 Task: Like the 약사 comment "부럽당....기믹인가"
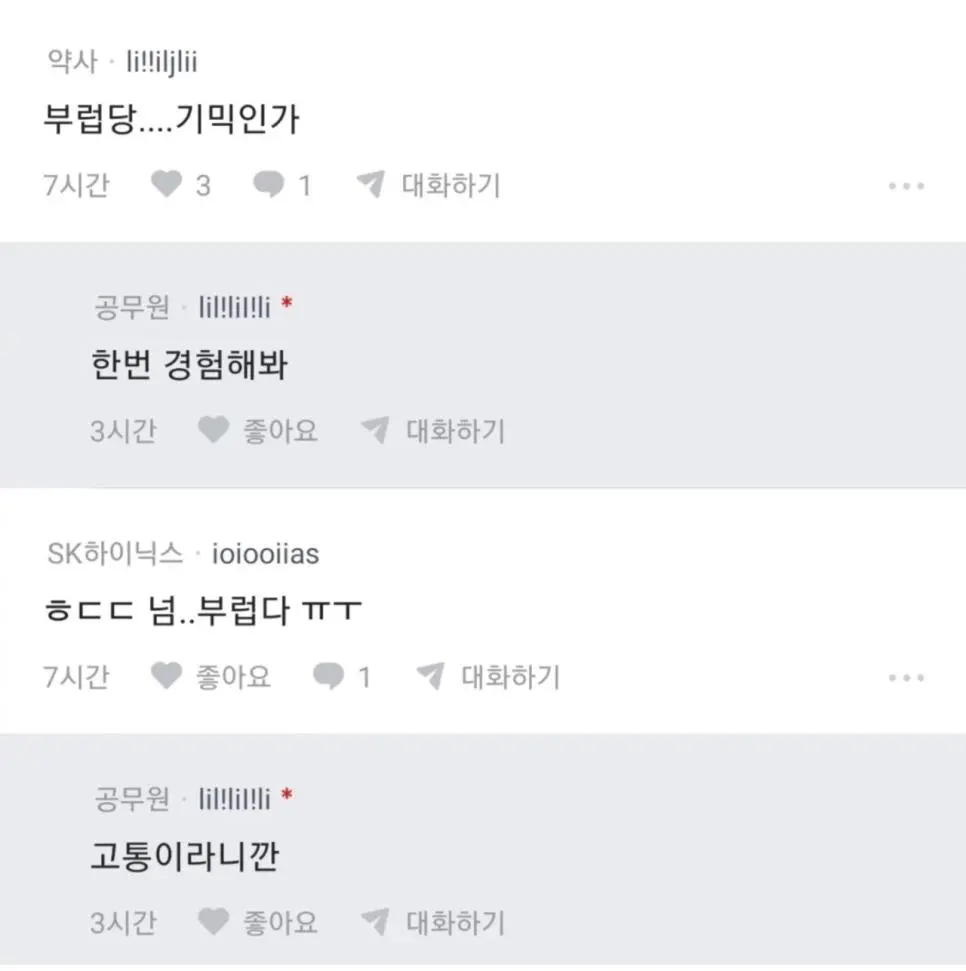(167, 185)
